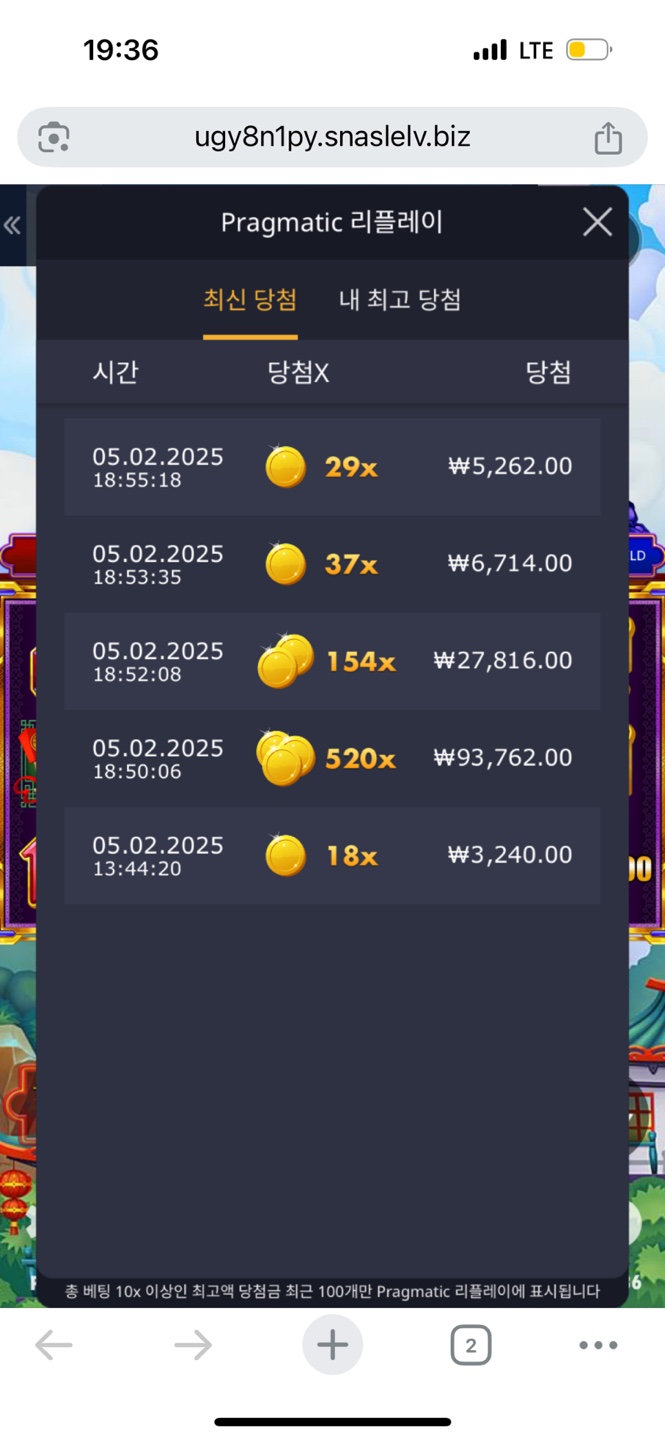Open the 18x win at 13:44:20
Image resolution: width=665 pixels, height=1440 pixels.
(x=332, y=856)
